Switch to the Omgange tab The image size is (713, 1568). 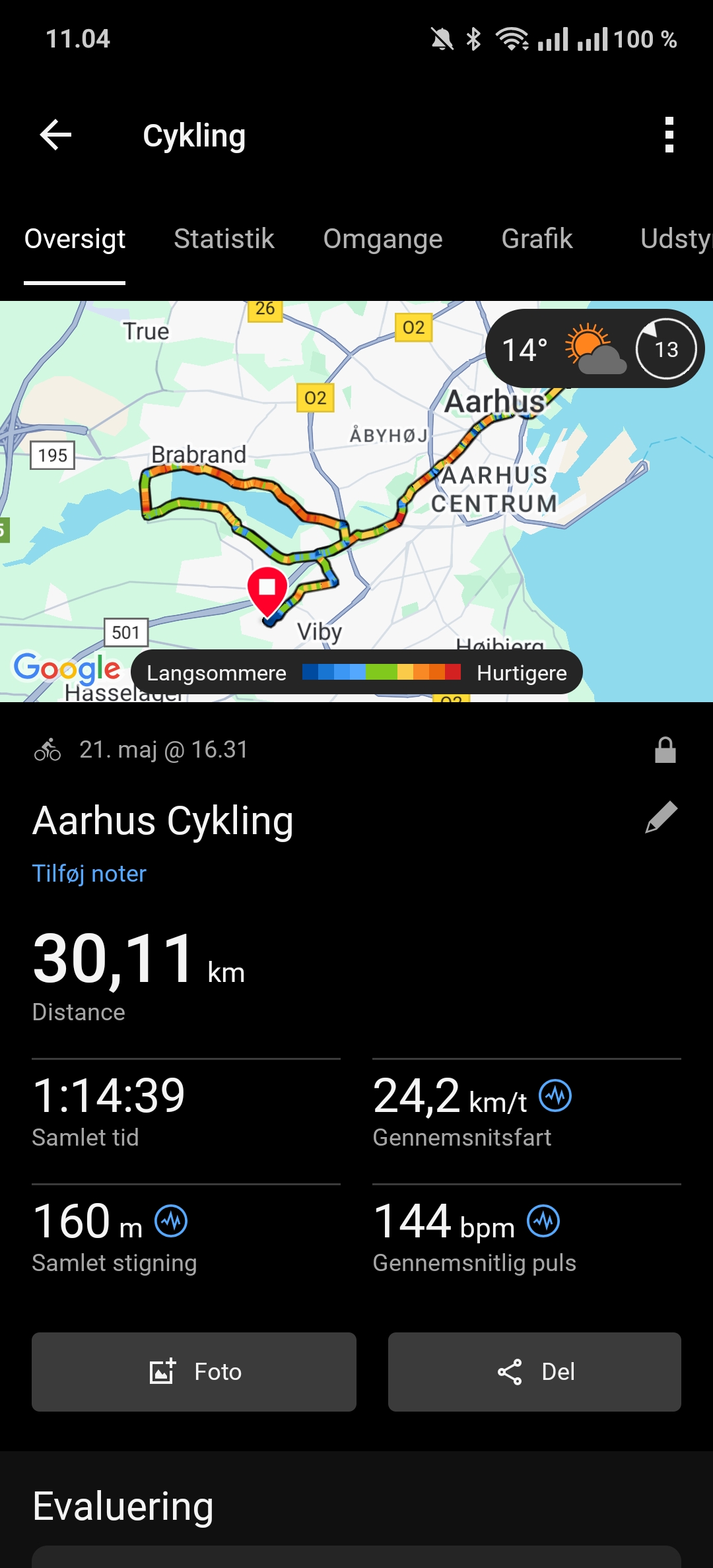[x=382, y=239]
